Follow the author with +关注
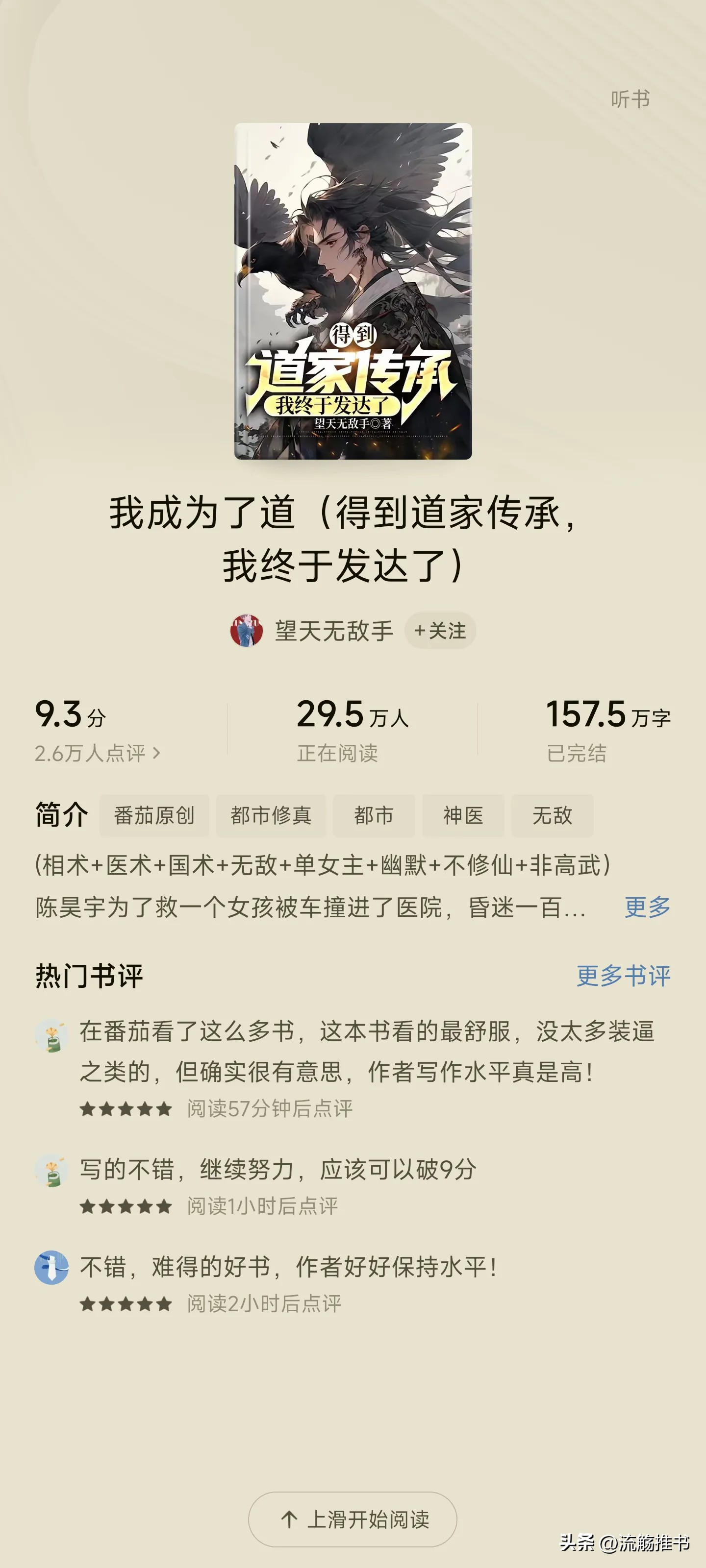The image size is (706, 1568). click(440, 631)
